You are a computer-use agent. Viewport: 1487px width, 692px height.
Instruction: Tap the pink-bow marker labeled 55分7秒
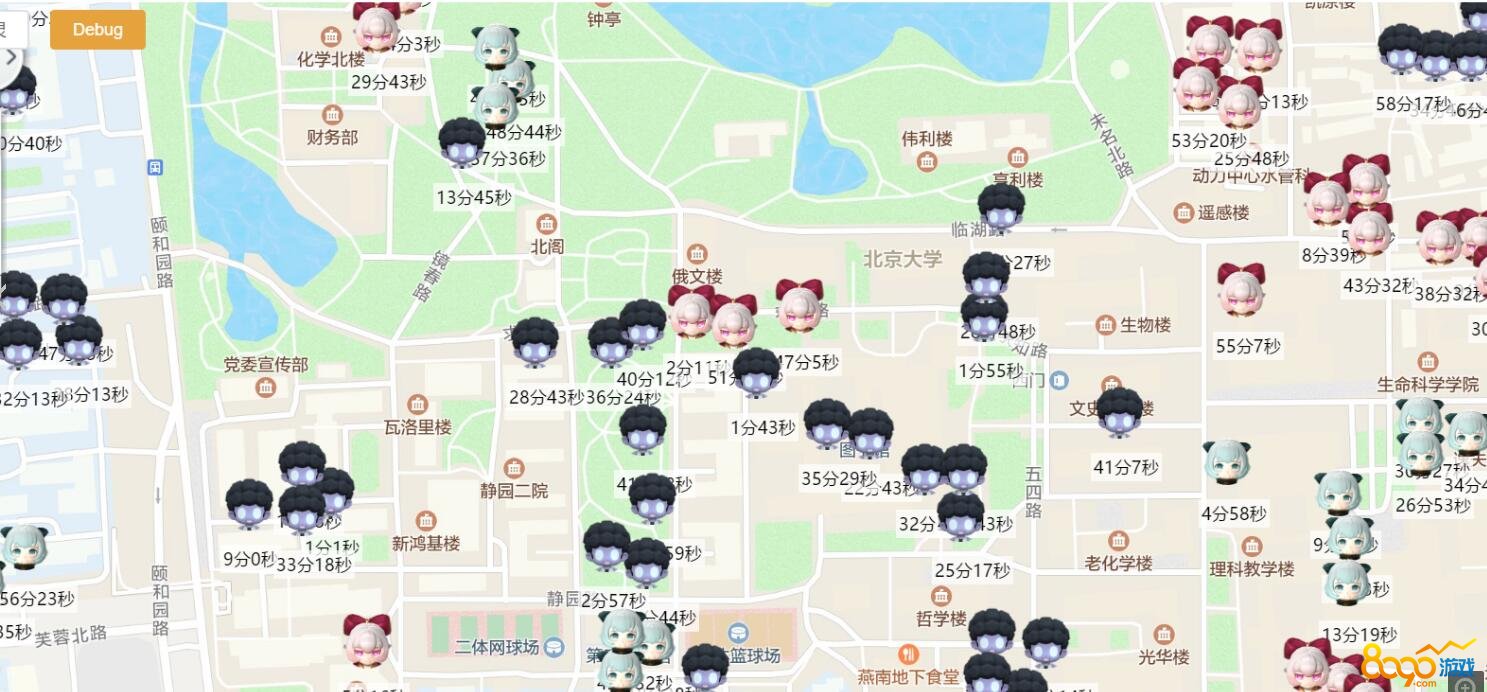coord(1241,289)
